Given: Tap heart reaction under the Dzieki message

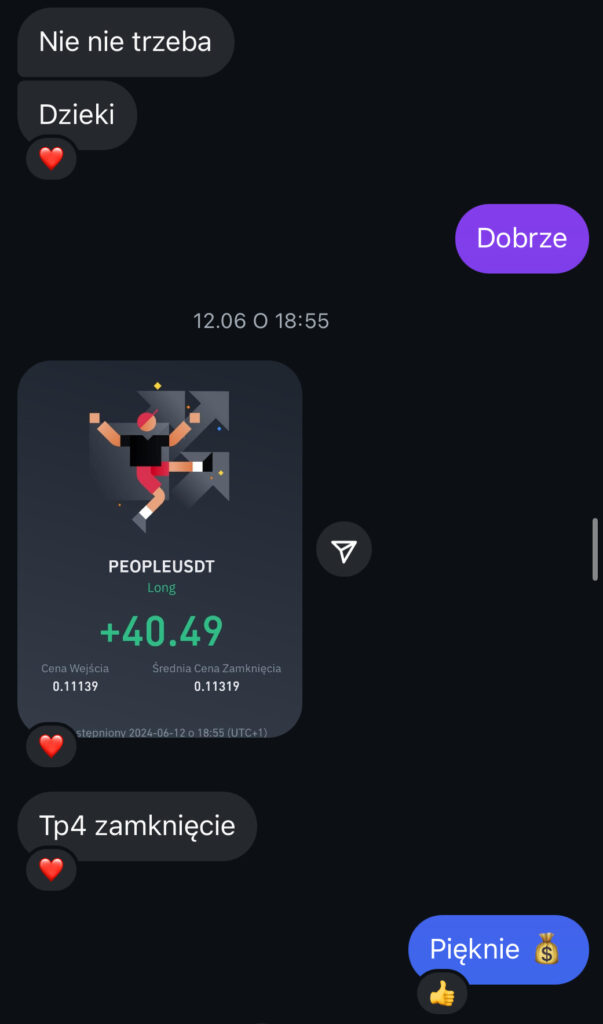Looking at the screenshot, I should click(x=51, y=158).
